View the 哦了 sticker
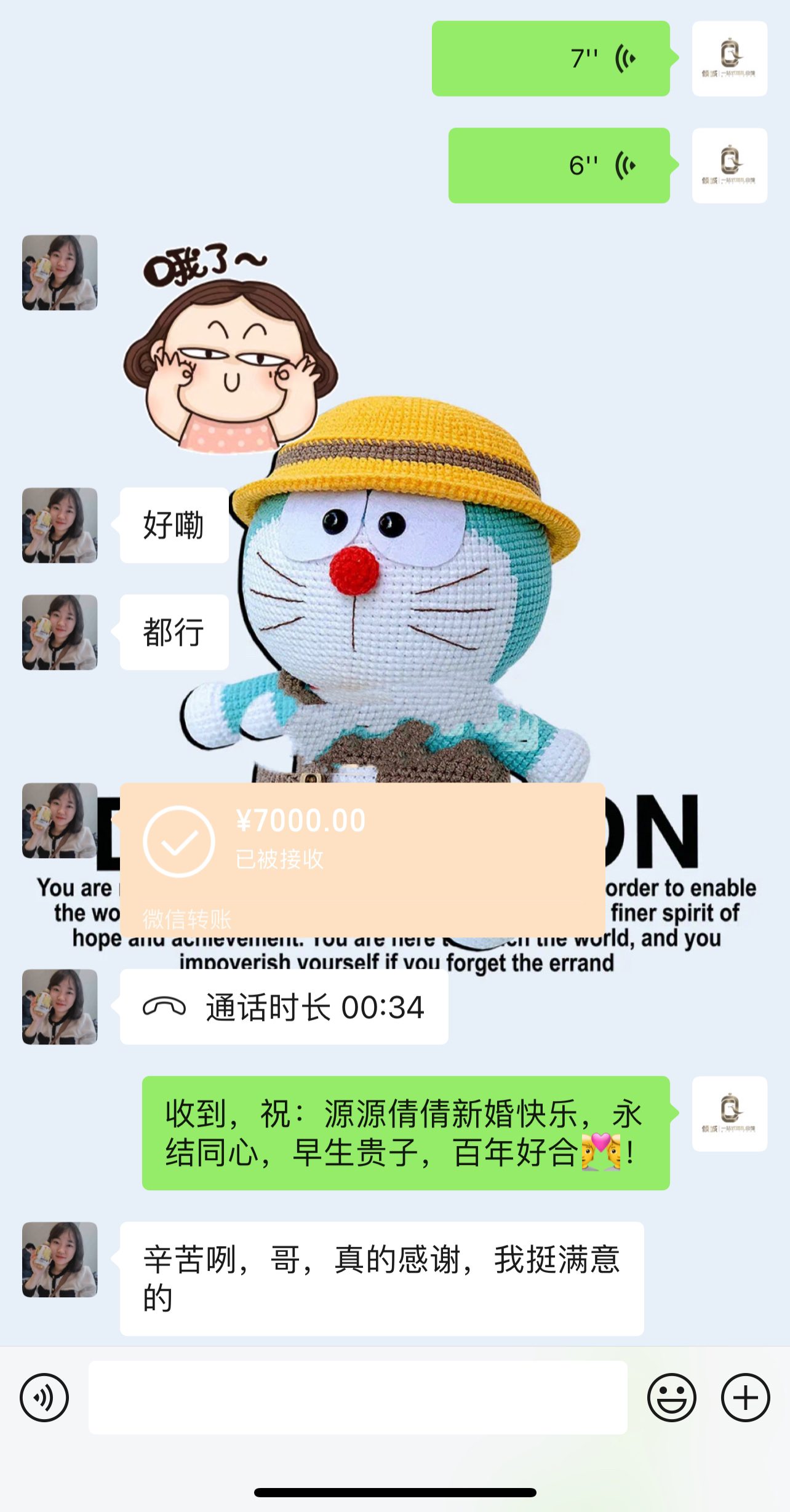This screenshot has height=1512, width=790. pos(231,351)
